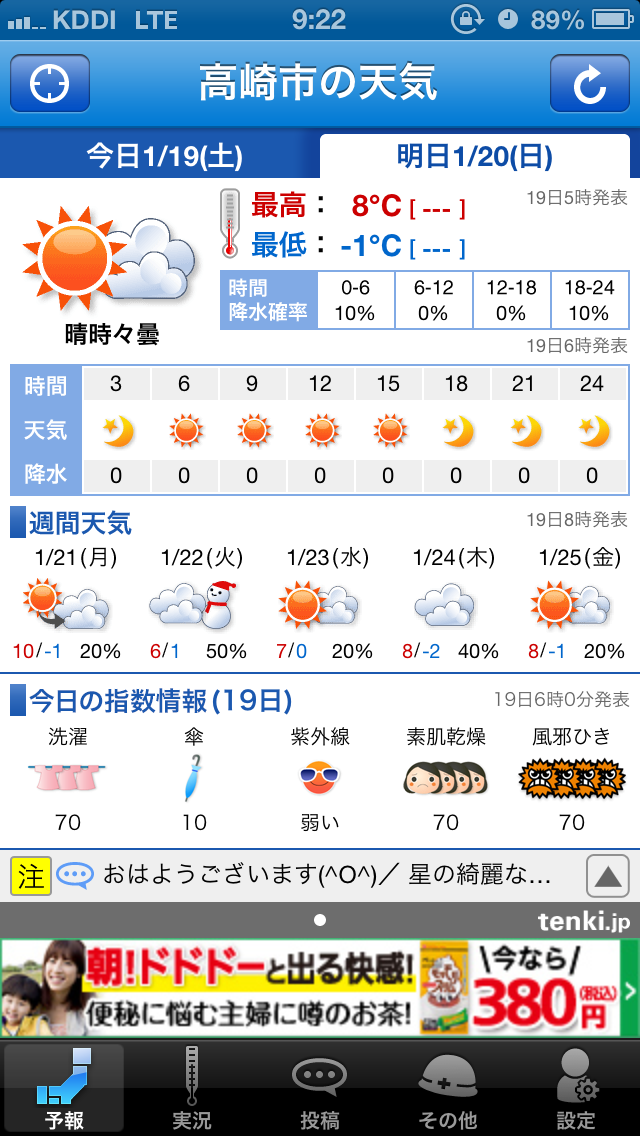Tap the current location crosshair button

[x=50, y=84]
